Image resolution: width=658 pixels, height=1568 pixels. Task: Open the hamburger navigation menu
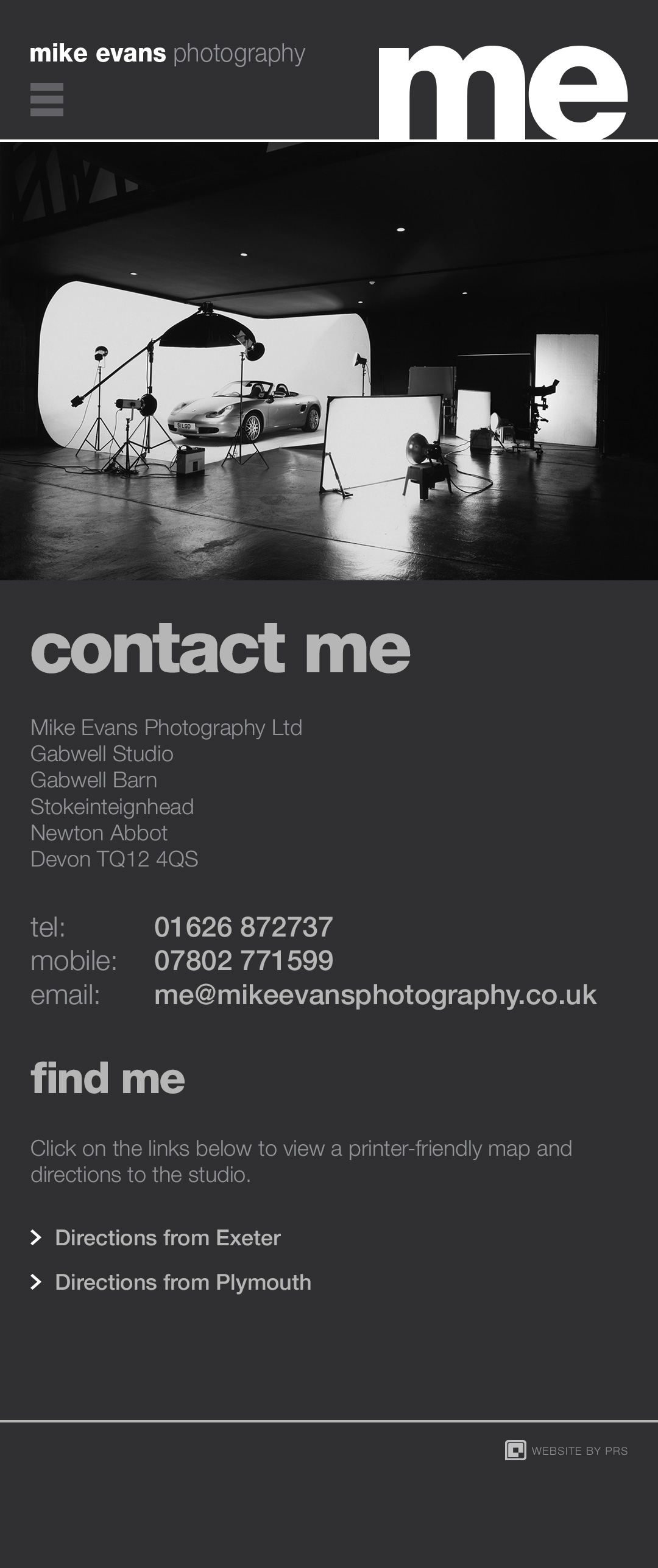pos(47,99)
